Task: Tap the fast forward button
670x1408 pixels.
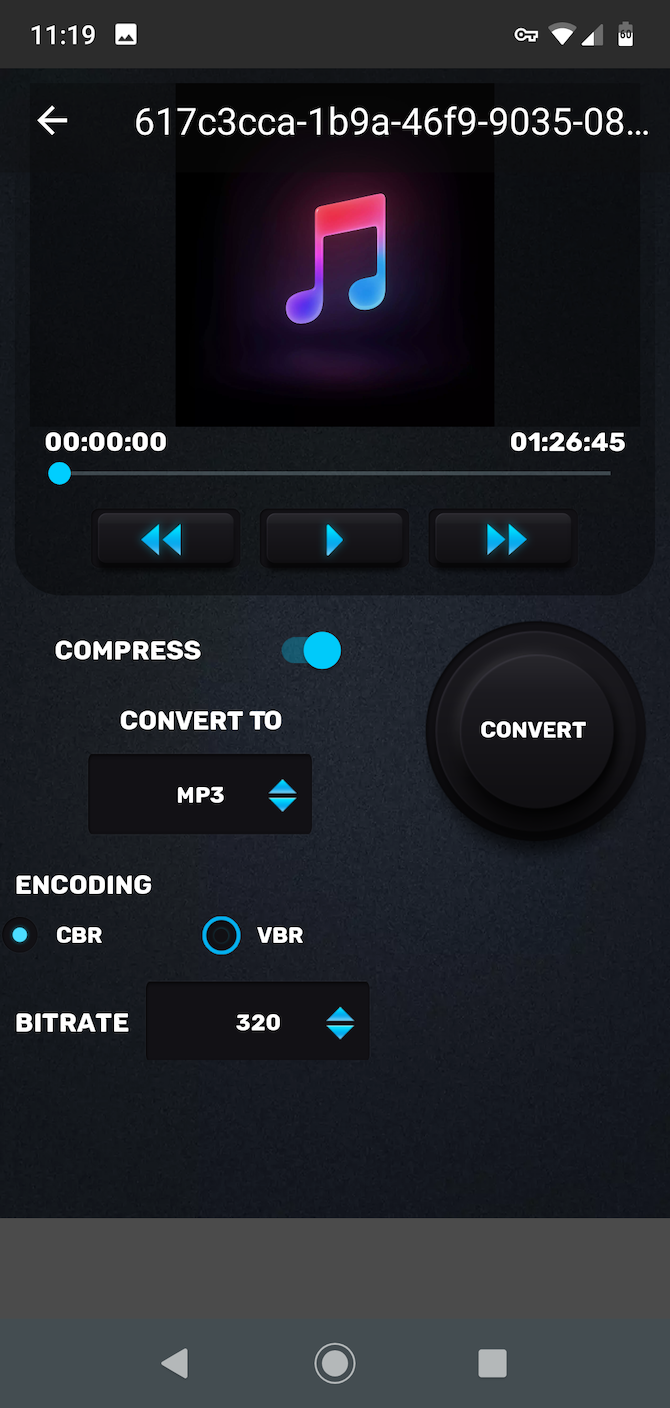Action: [x=503, y=540]
